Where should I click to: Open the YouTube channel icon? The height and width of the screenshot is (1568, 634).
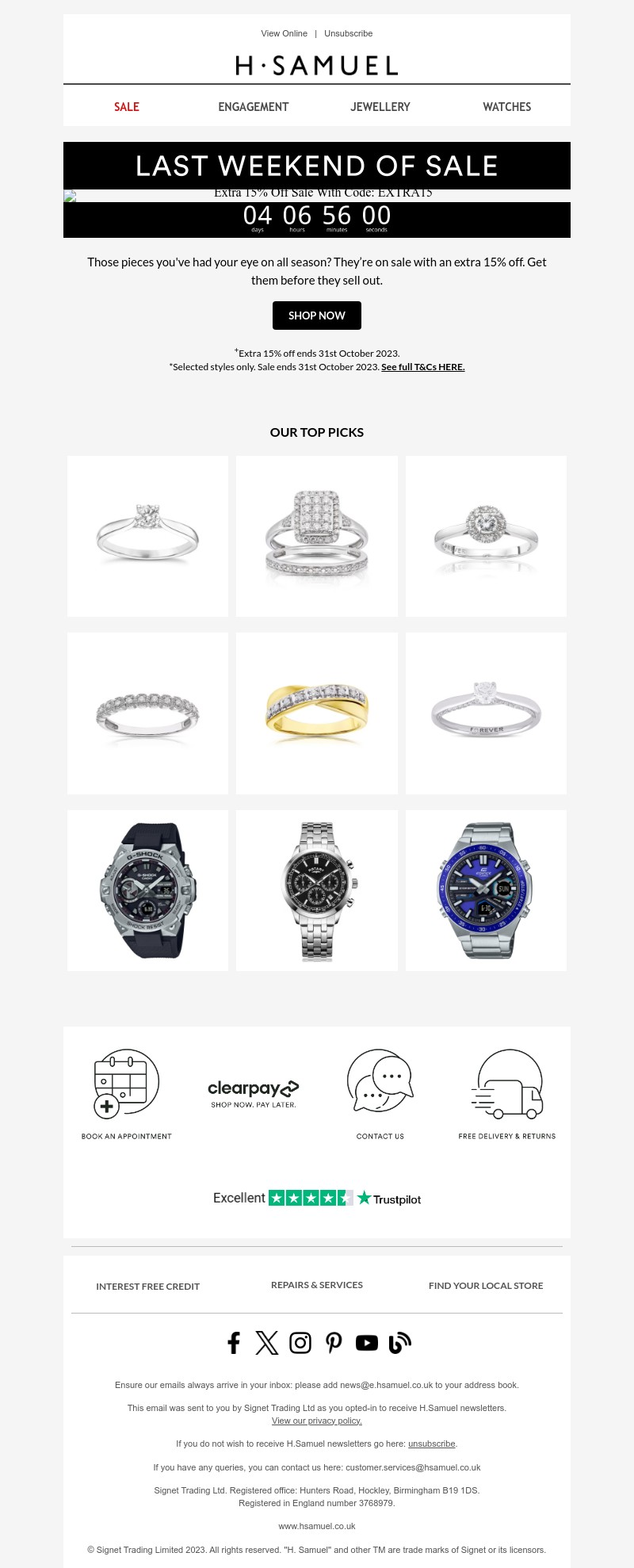(x=367, y=1342)
